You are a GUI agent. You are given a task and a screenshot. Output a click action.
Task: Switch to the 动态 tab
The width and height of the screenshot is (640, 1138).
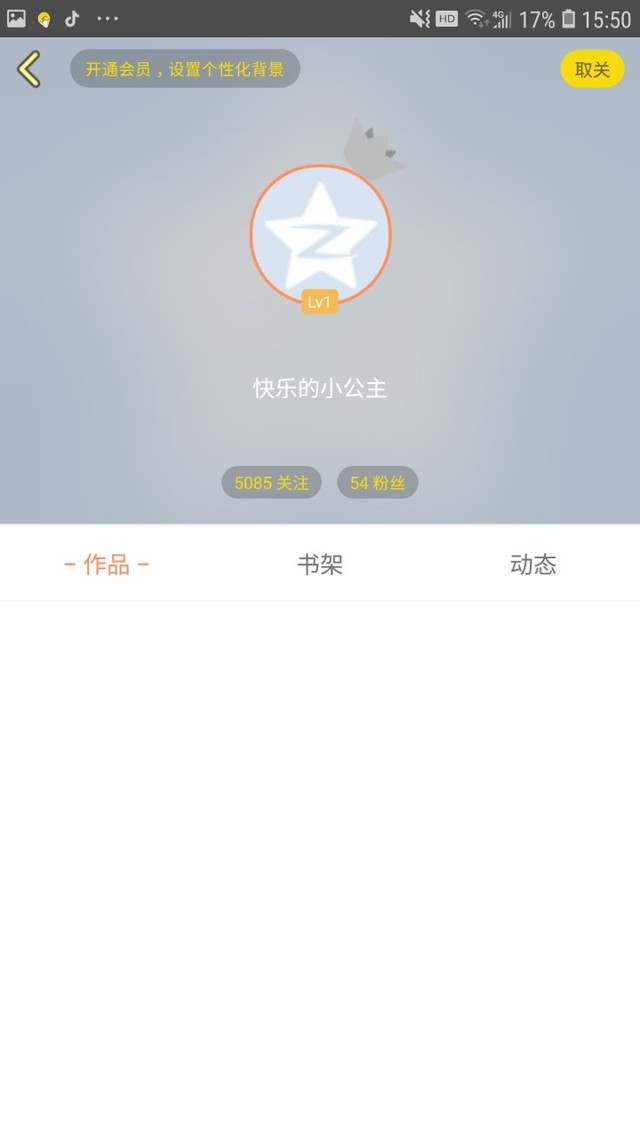tap(533, 564)
